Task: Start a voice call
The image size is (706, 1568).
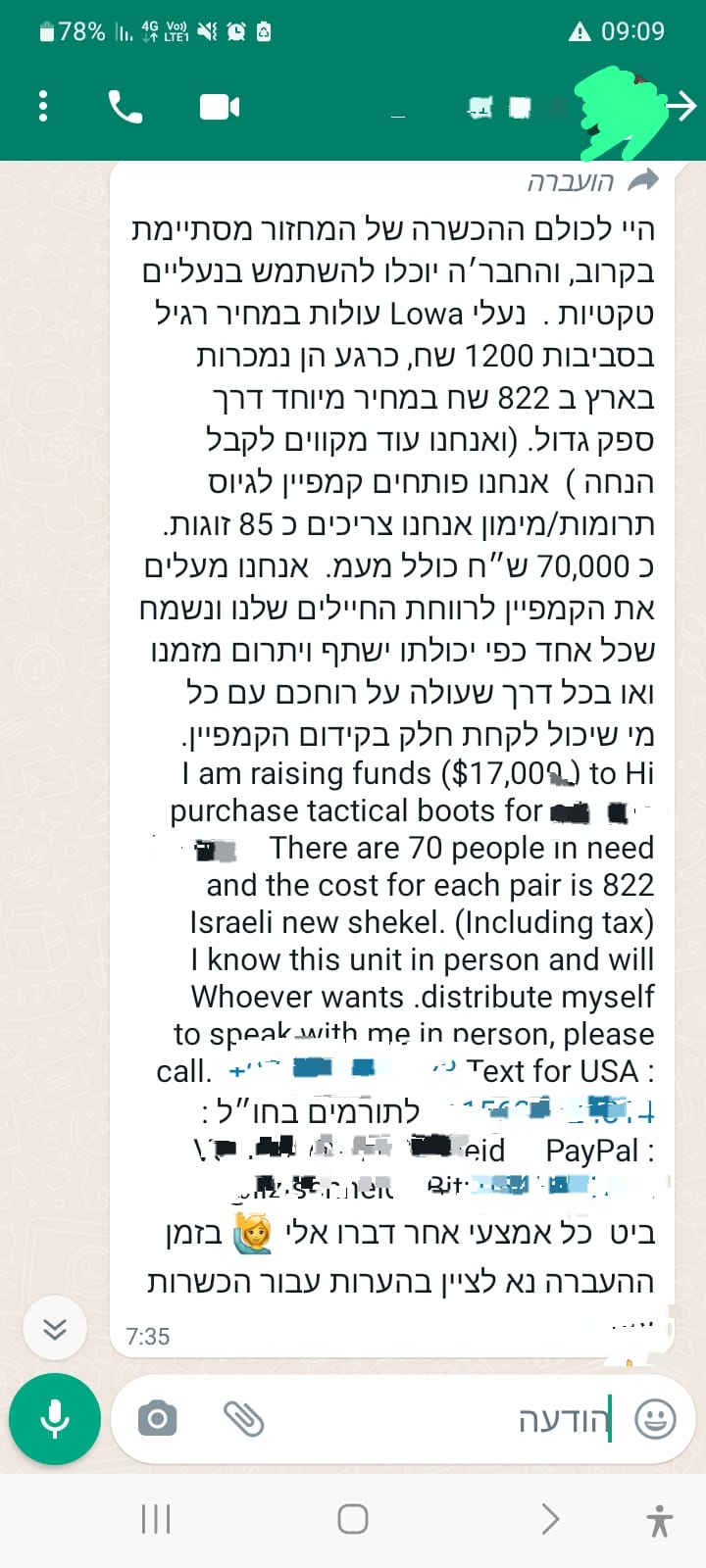Action: pyautogui.click(x=126, y=106)
